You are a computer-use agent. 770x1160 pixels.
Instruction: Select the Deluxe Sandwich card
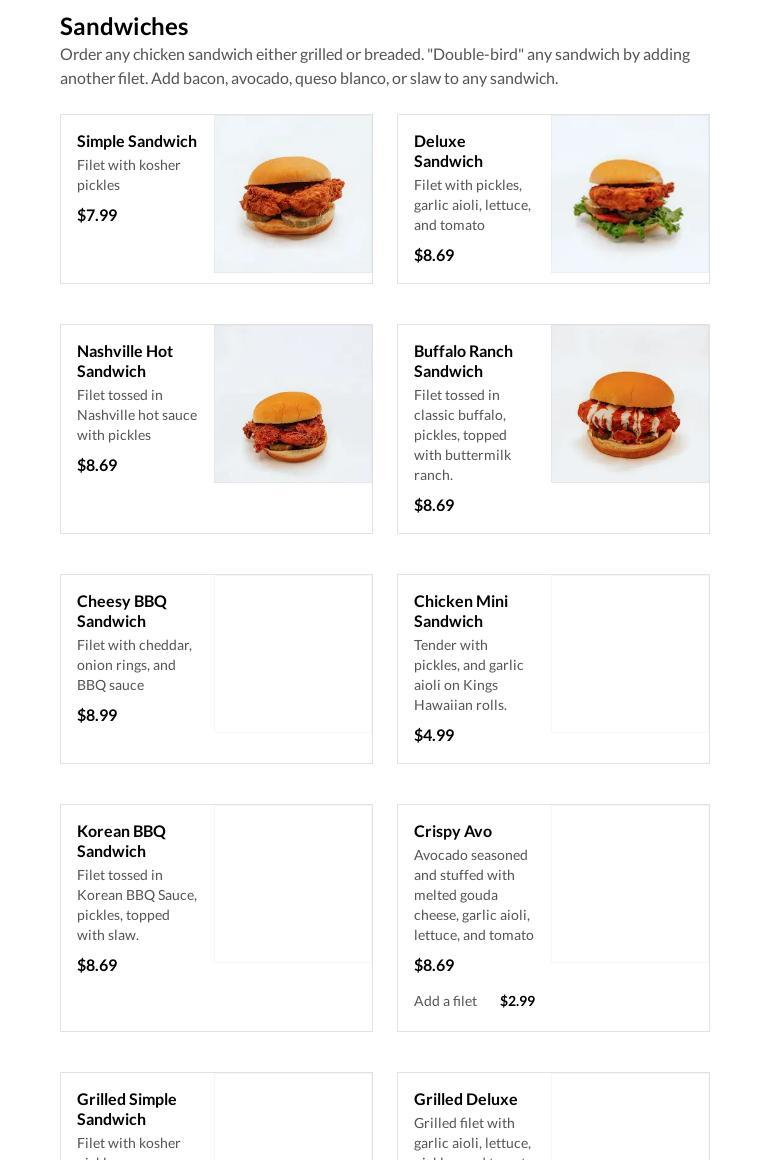click(x=553, y=198)
